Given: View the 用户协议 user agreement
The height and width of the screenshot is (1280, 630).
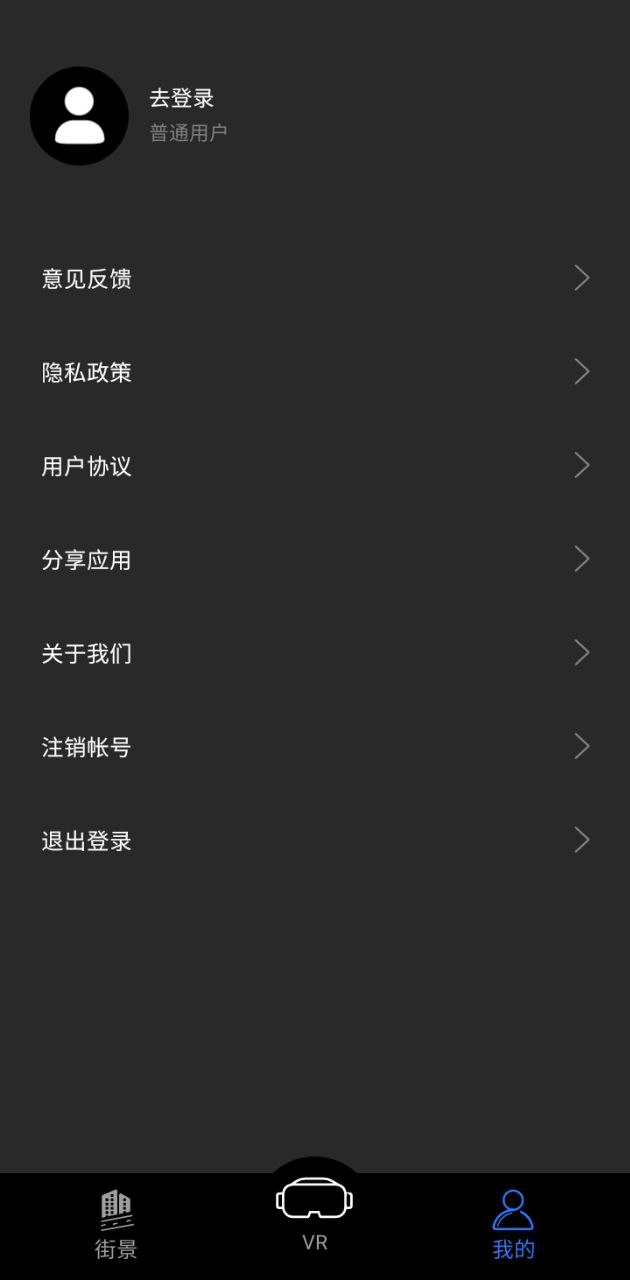Looking at the screenshot, I should (x=315, y=466).
